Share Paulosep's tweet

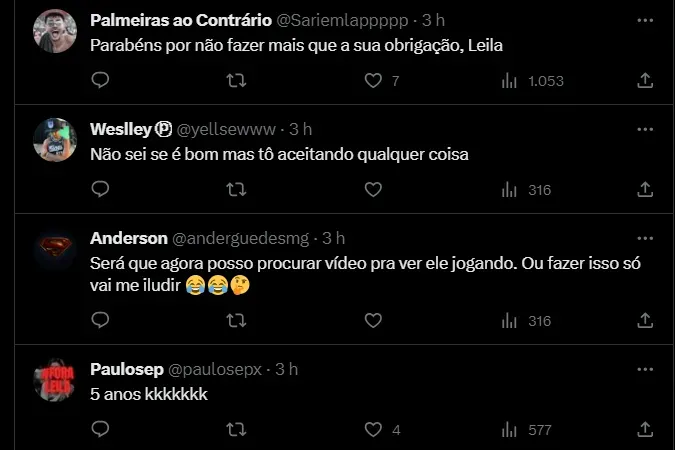(x=645, y=430)
